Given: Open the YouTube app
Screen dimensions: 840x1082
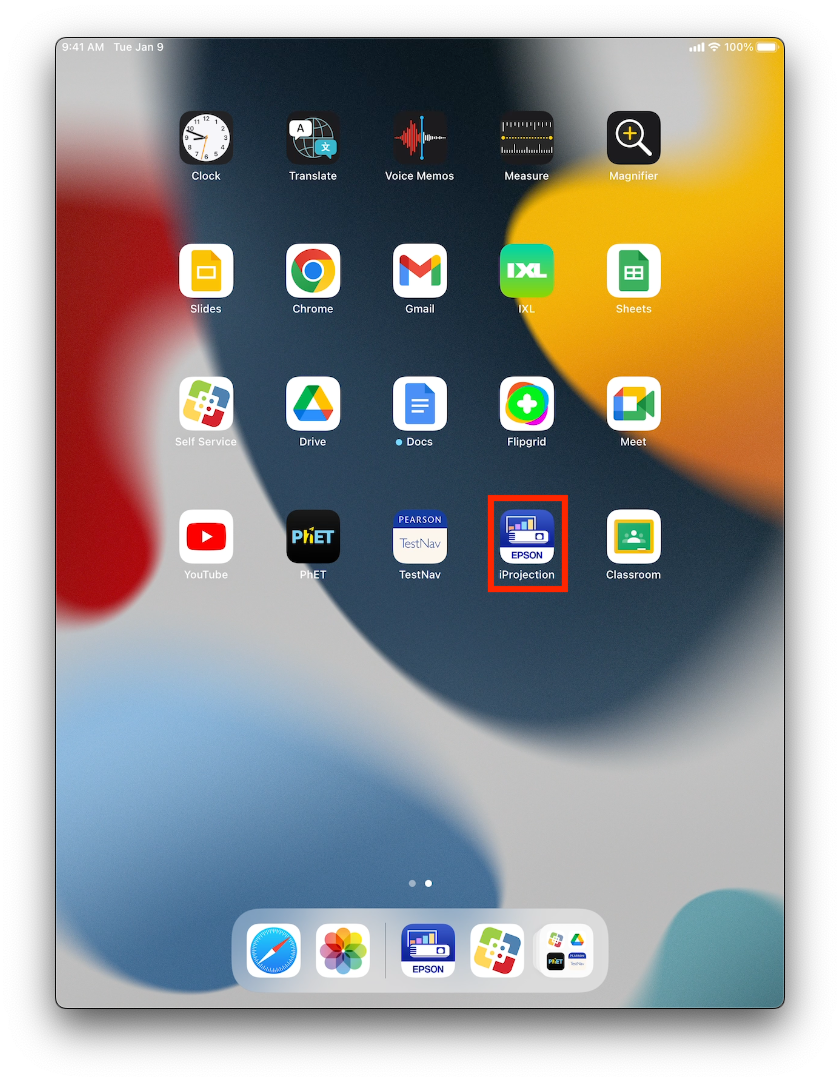Looking at the screenshot, I should pos(206,537).
